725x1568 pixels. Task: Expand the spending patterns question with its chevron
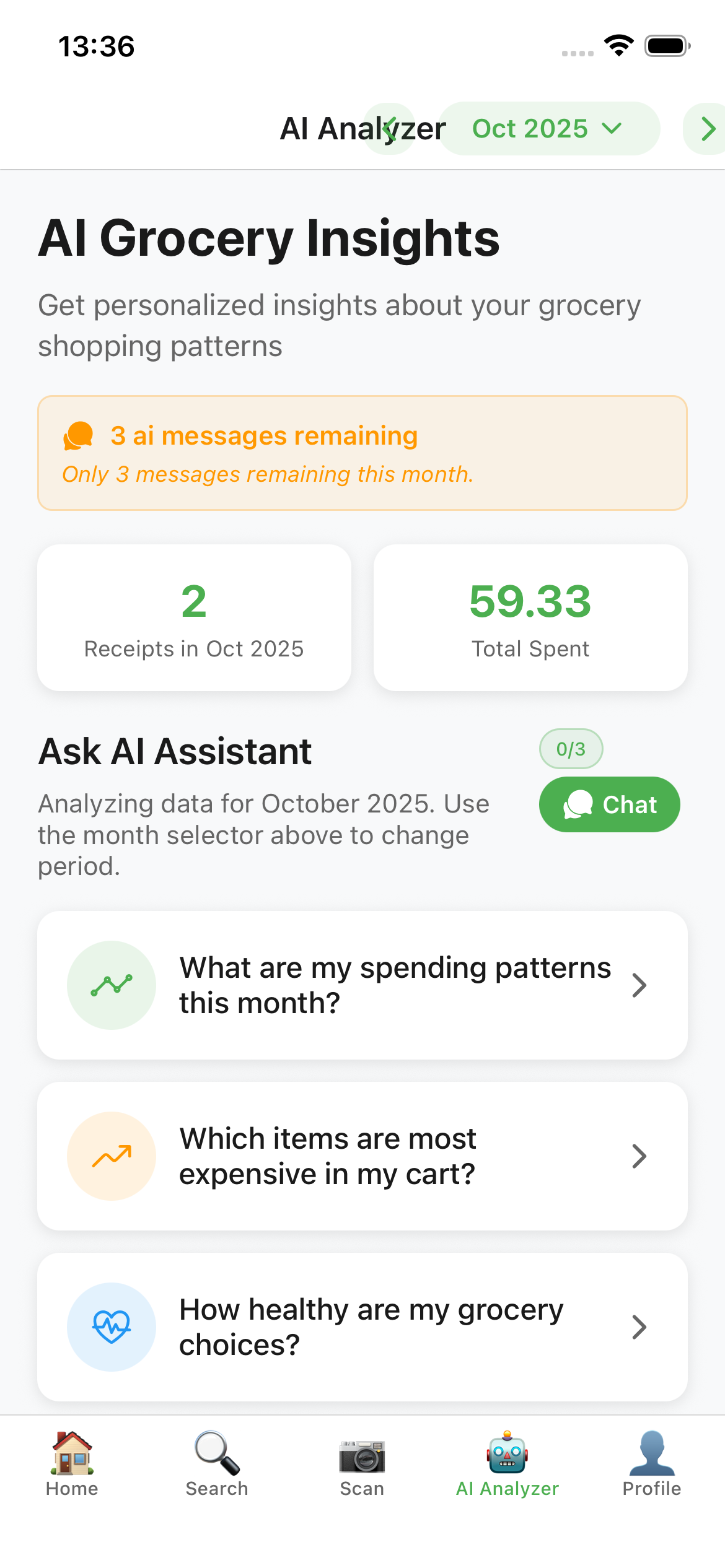(639, 985)
